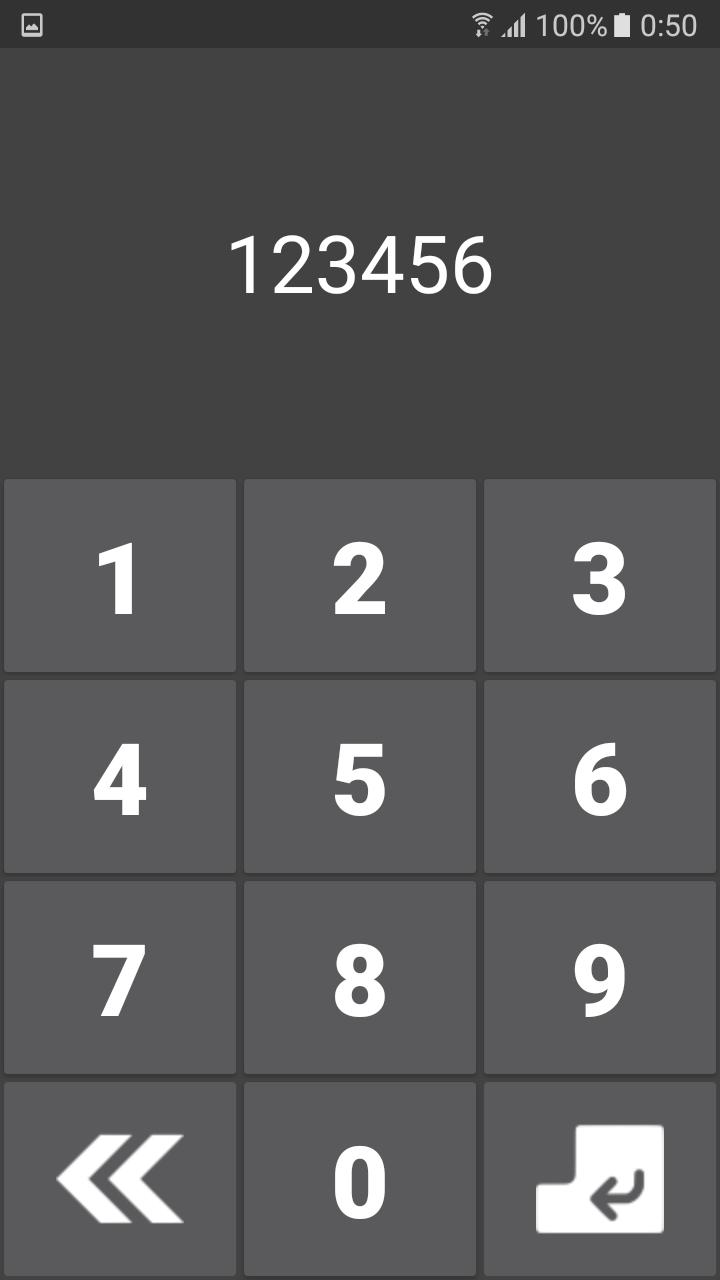This screenshot has width=720, height=1280.
Task: Submit the number with the enter key
Action: [x=600, y=1179]
